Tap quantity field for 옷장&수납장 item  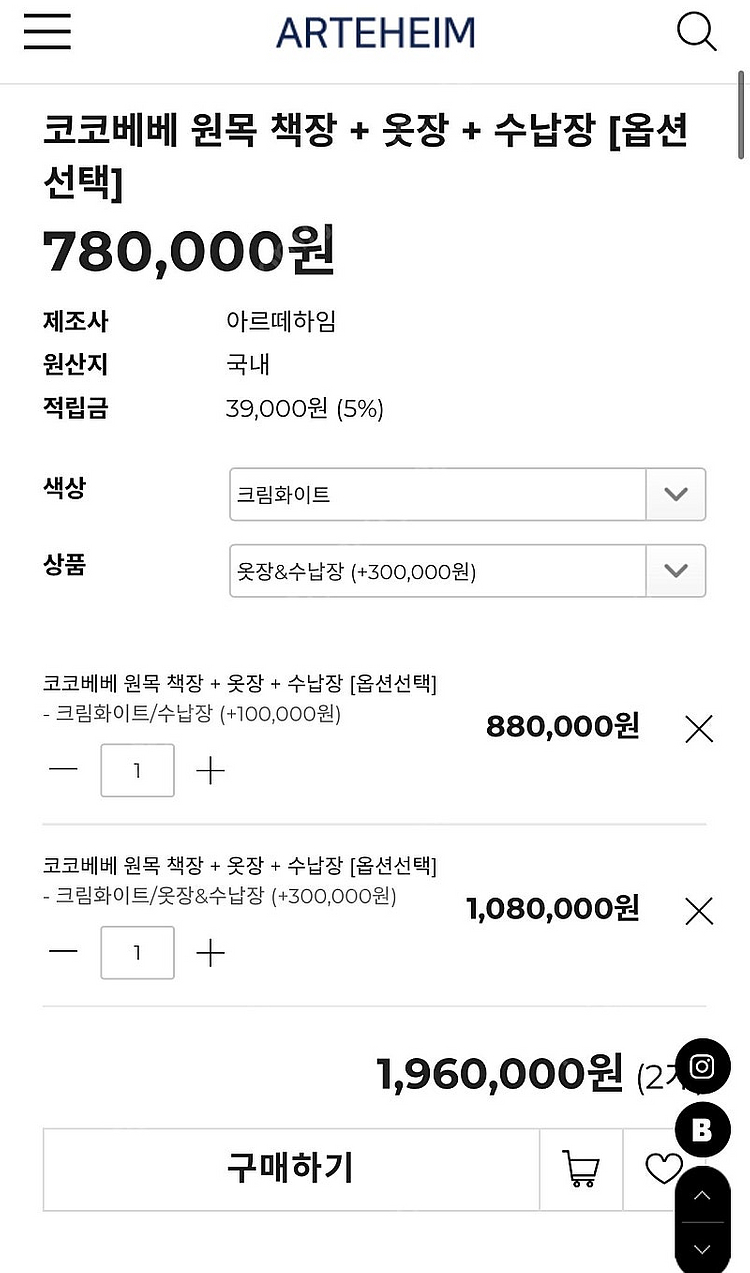point(137,952)
